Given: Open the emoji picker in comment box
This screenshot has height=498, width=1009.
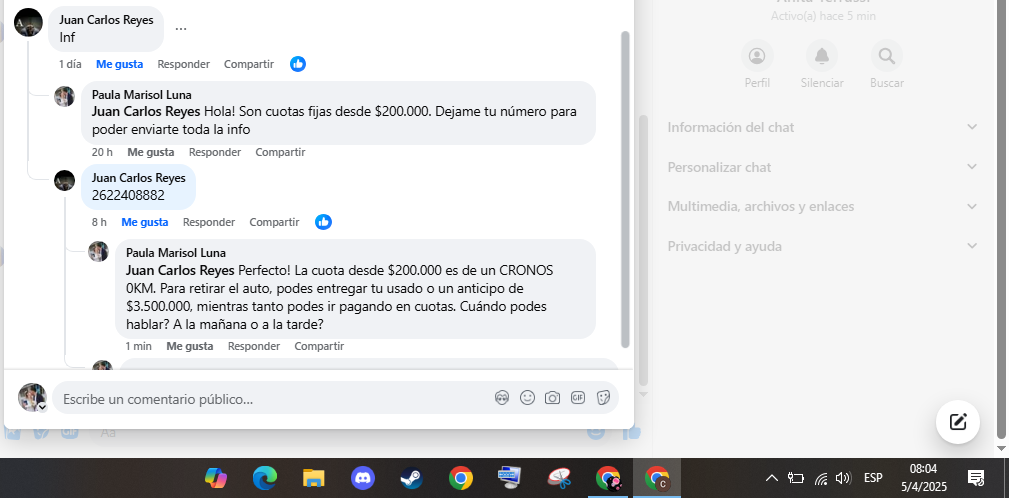Looking at the screenshot, I should 527,398.
